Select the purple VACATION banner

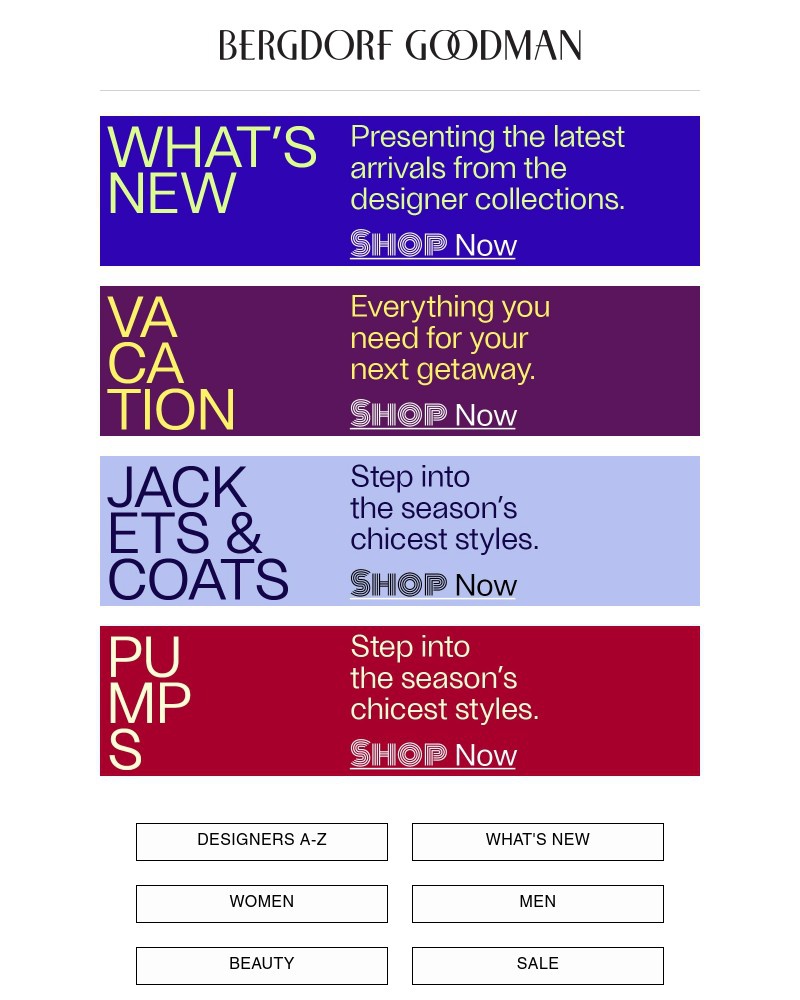coord(400,360)
